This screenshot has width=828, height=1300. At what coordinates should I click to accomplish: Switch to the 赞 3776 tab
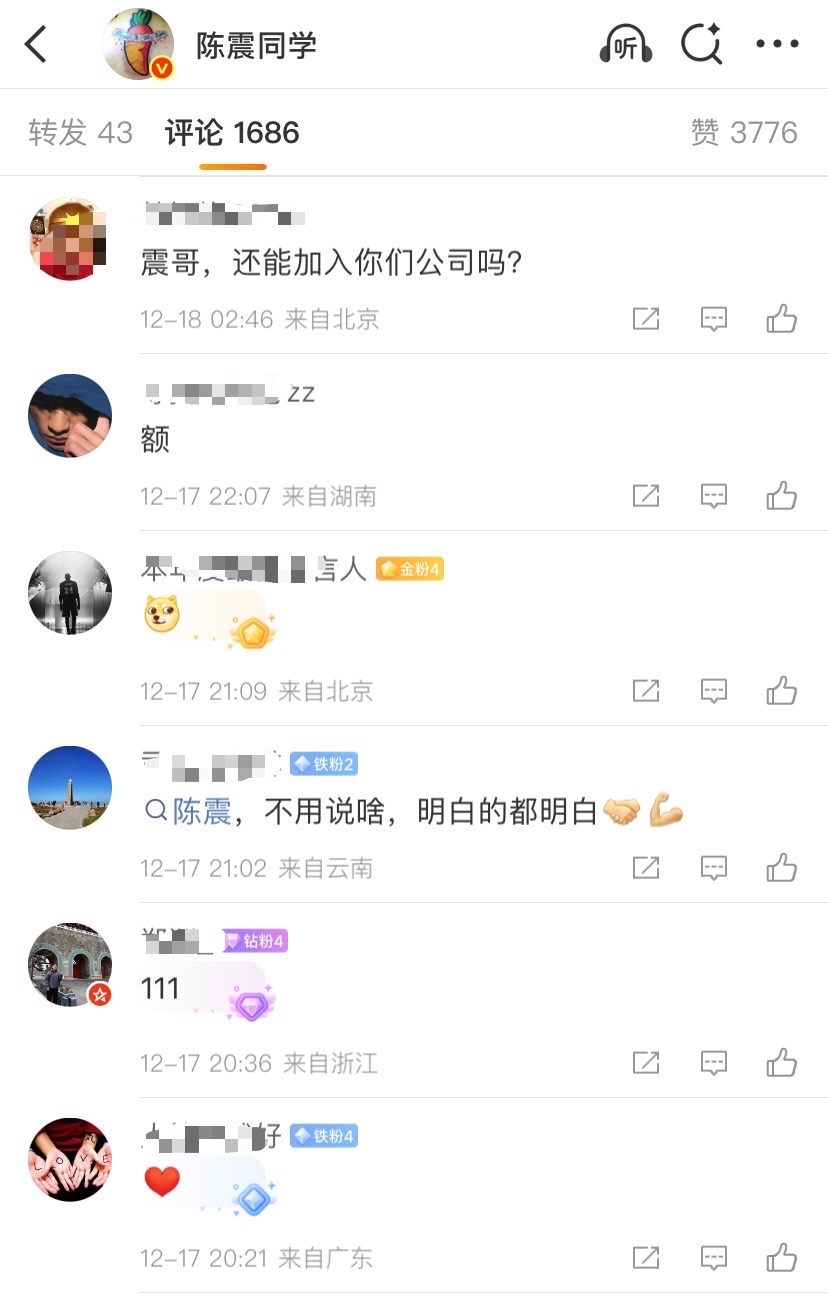point(744,133)
